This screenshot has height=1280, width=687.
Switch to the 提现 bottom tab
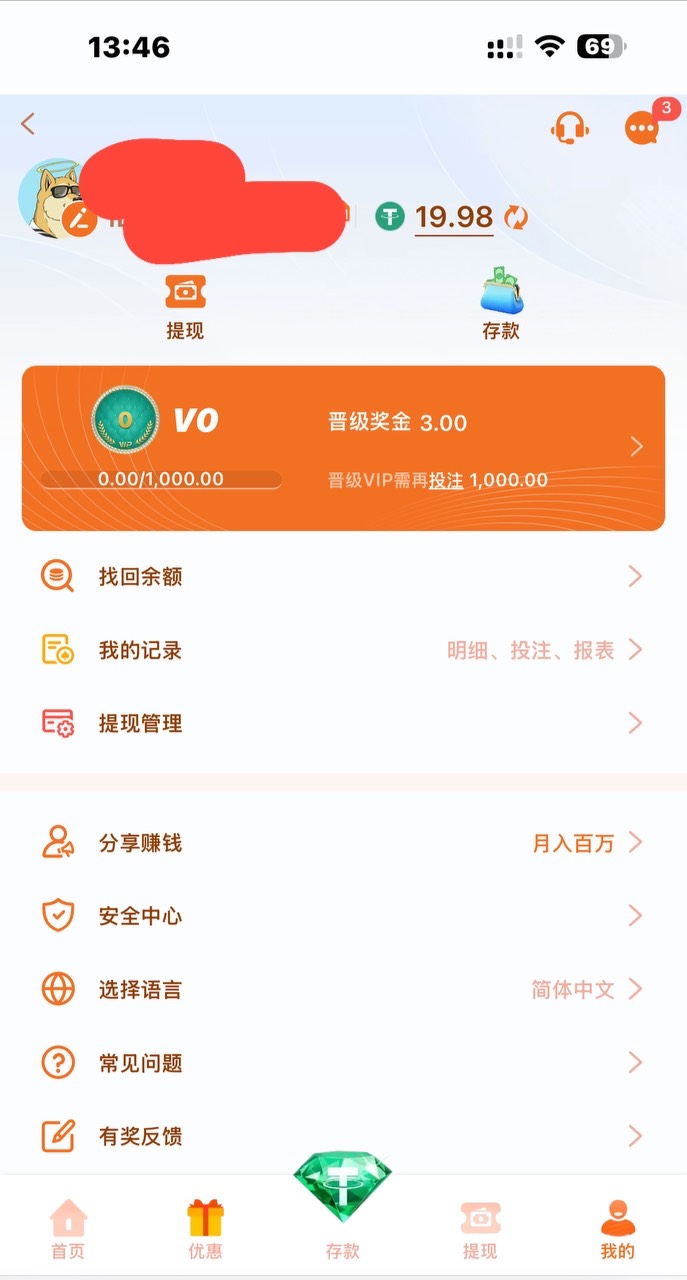point(479,1230)
